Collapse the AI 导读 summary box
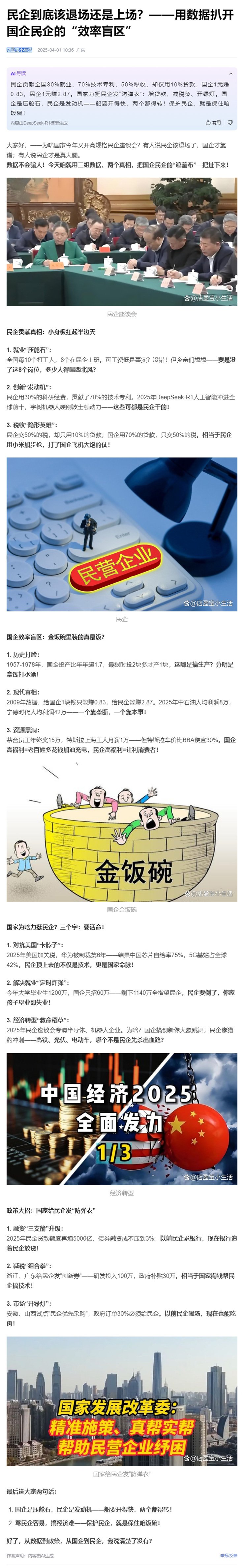The width and height of the screenshot is (244, 1568). (x=230, y=73)
